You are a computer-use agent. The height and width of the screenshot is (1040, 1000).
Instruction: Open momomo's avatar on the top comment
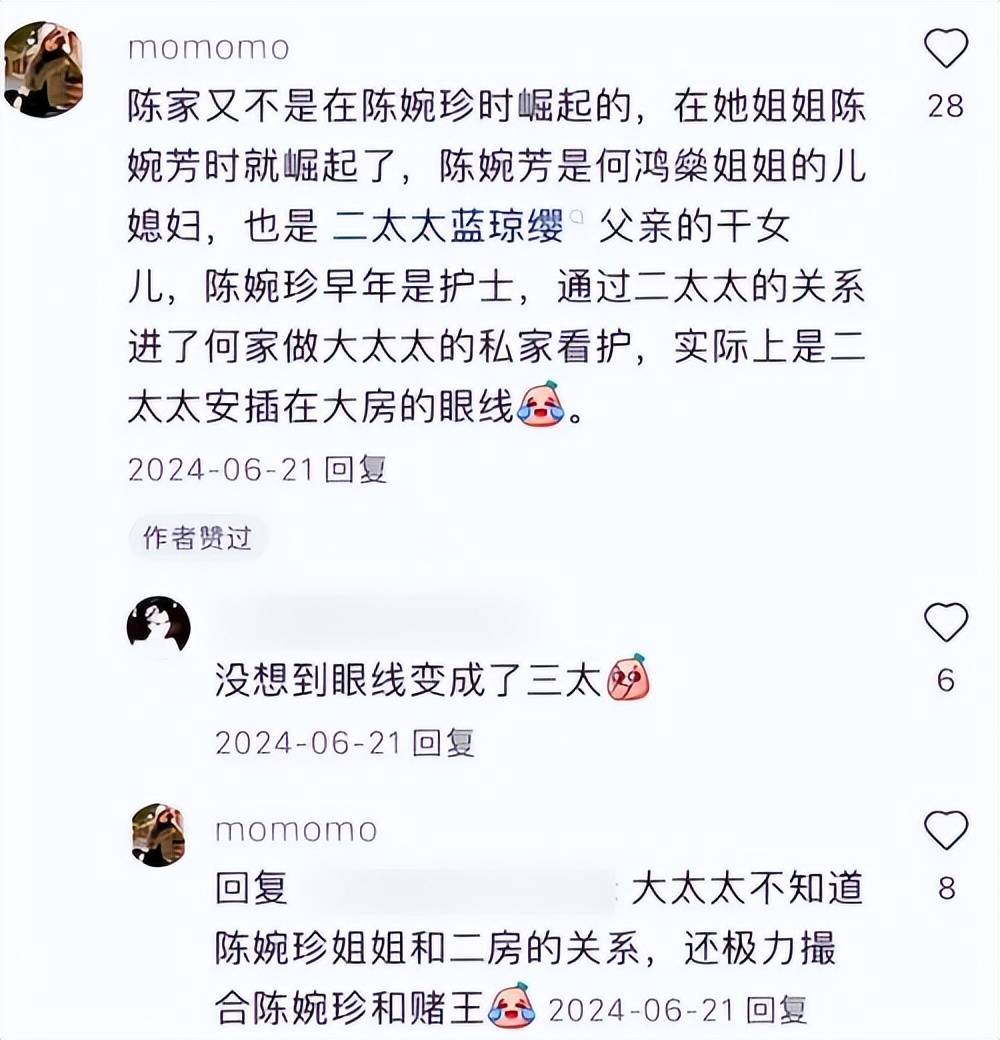(x=43, y=69)
